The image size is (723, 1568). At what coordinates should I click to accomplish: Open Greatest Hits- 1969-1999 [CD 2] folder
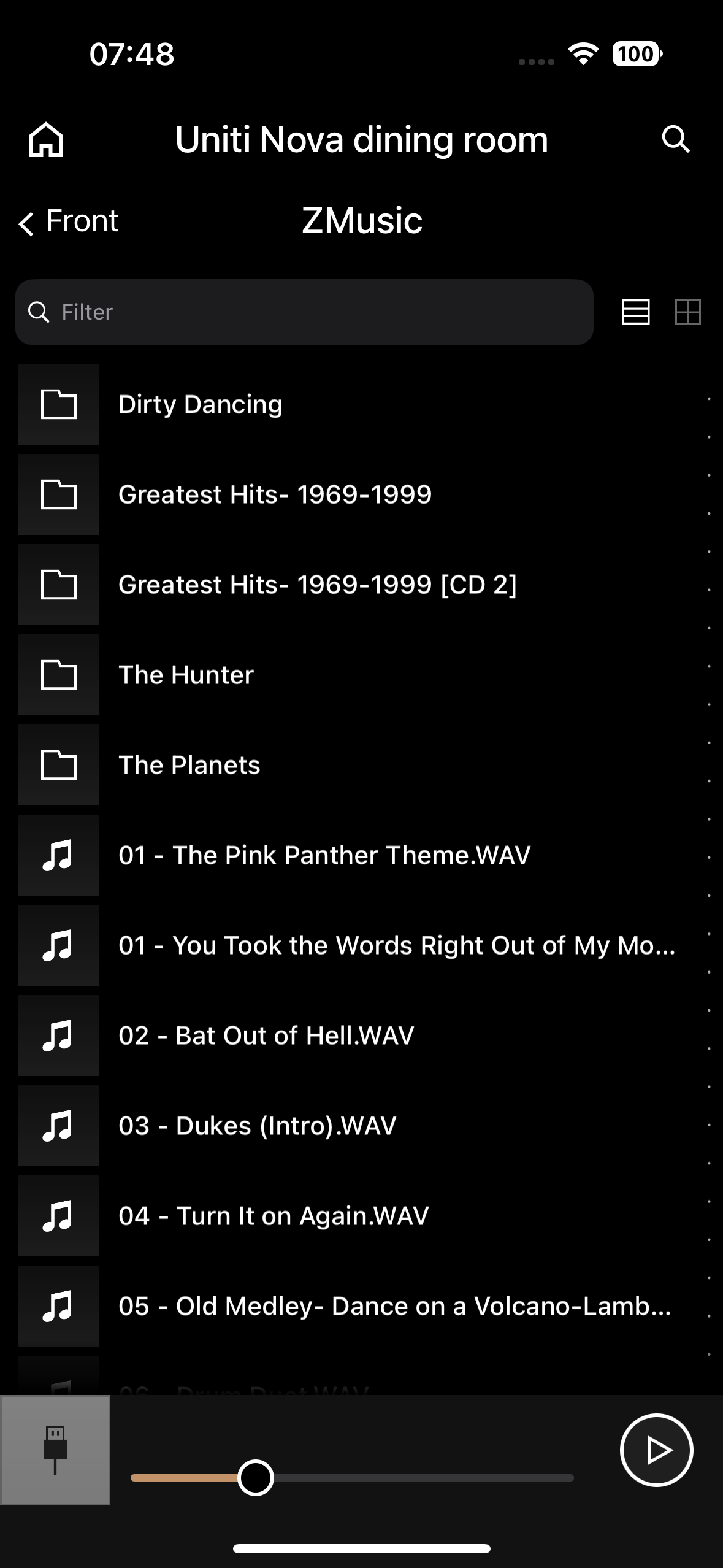point(317,585)
